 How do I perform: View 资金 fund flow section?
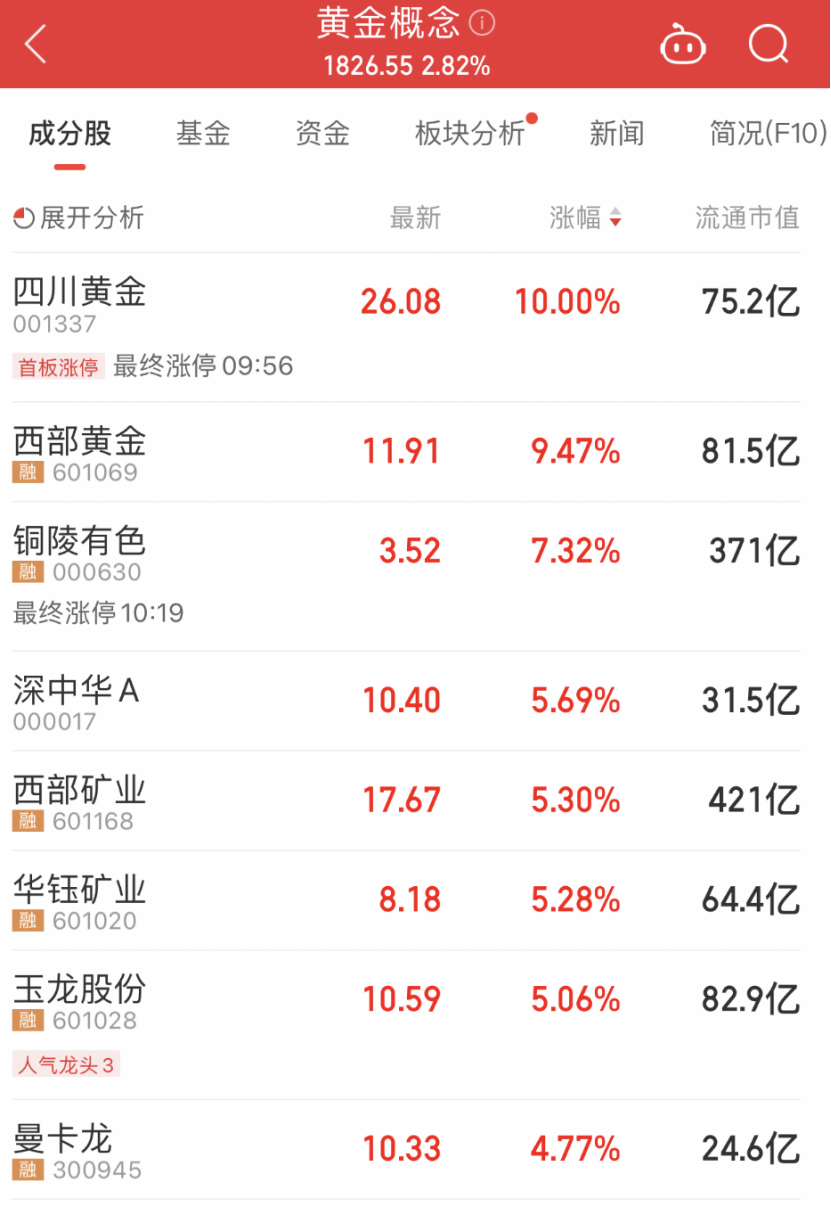tap(322, 133)
